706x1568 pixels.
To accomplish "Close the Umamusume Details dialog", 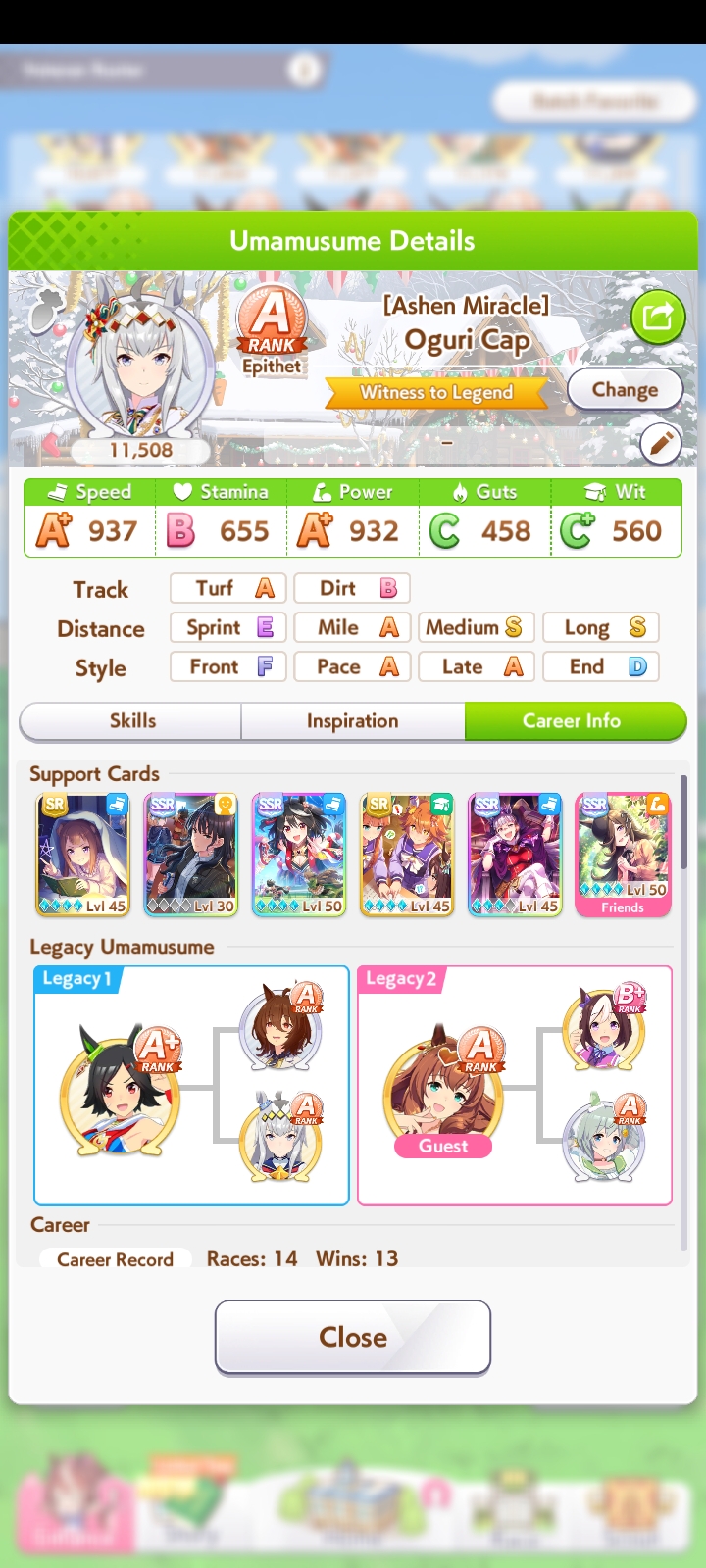I will tap(353, 1337).
